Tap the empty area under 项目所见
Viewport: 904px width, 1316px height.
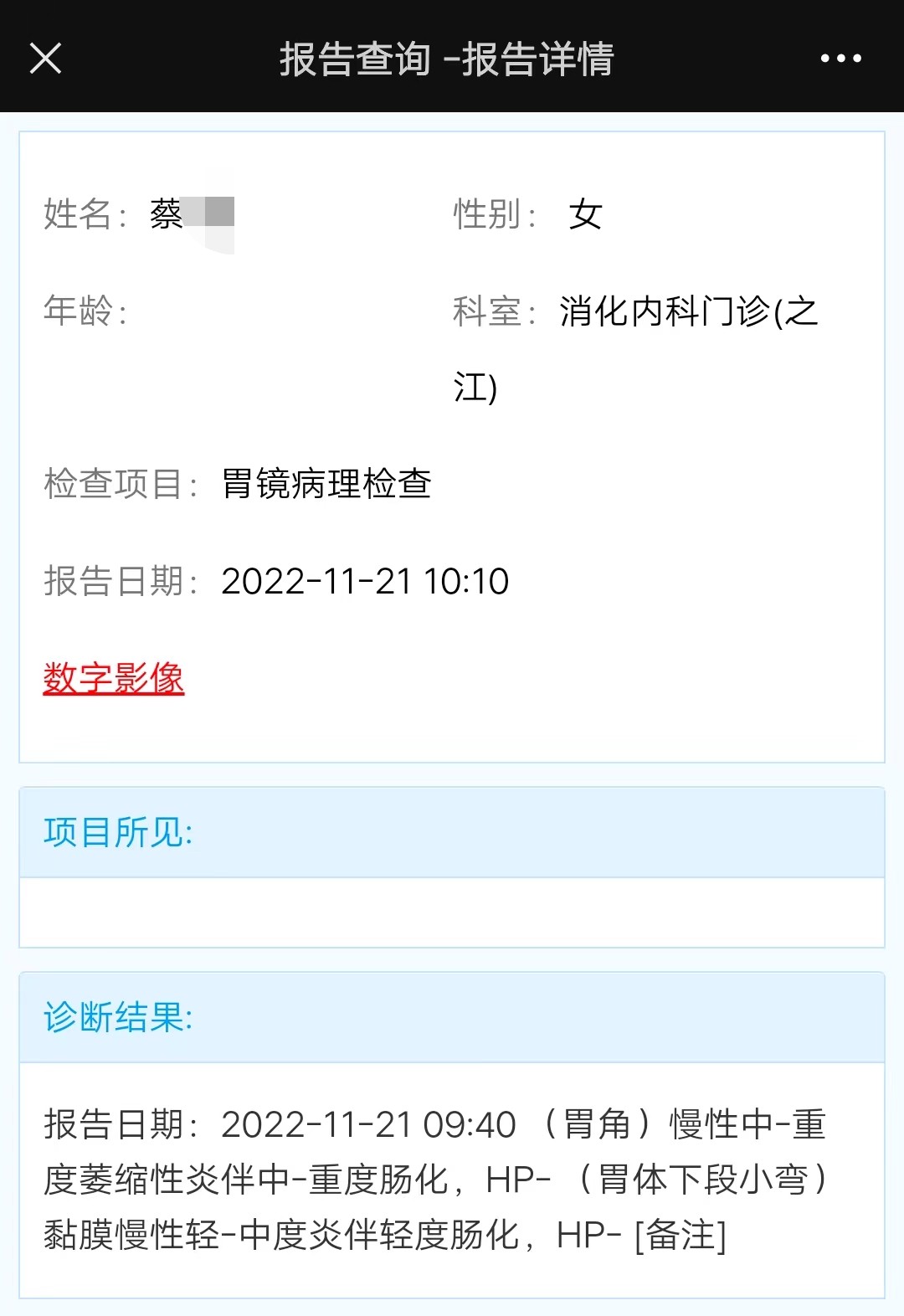coord(452,912)
